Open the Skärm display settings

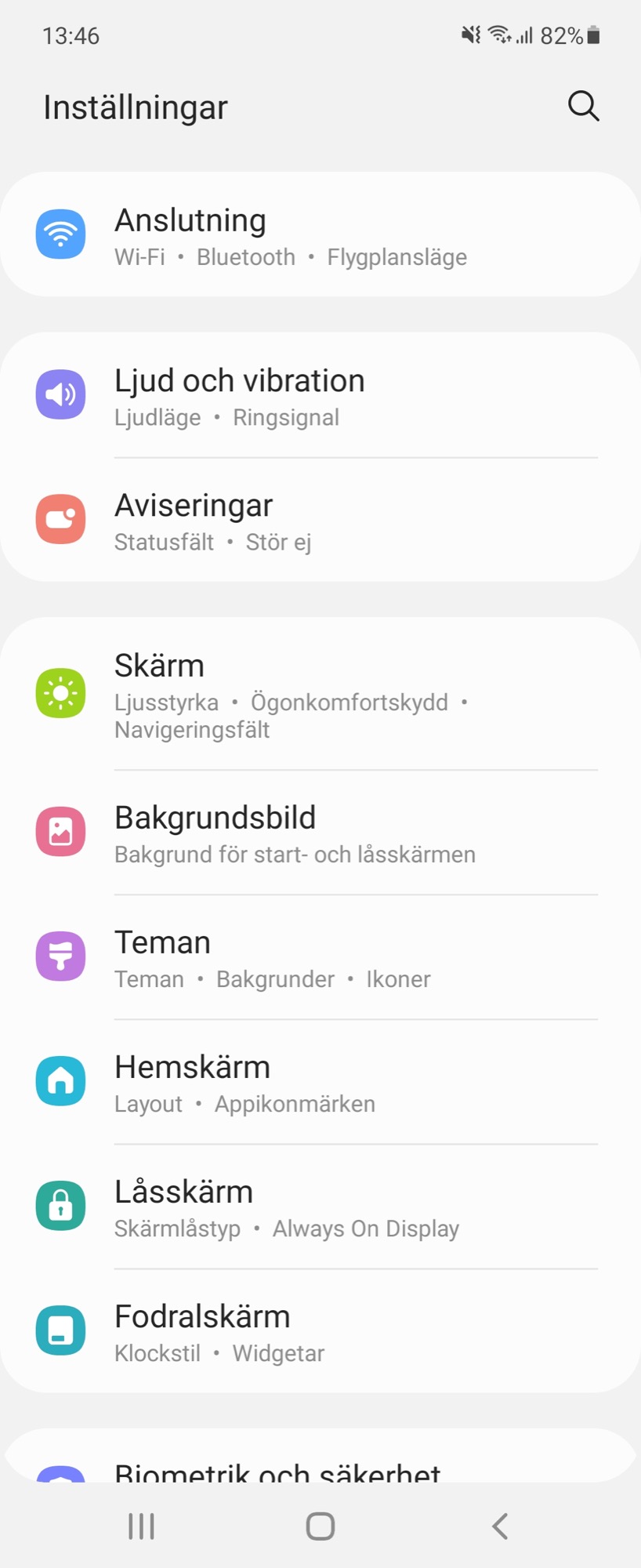[320, 695]
